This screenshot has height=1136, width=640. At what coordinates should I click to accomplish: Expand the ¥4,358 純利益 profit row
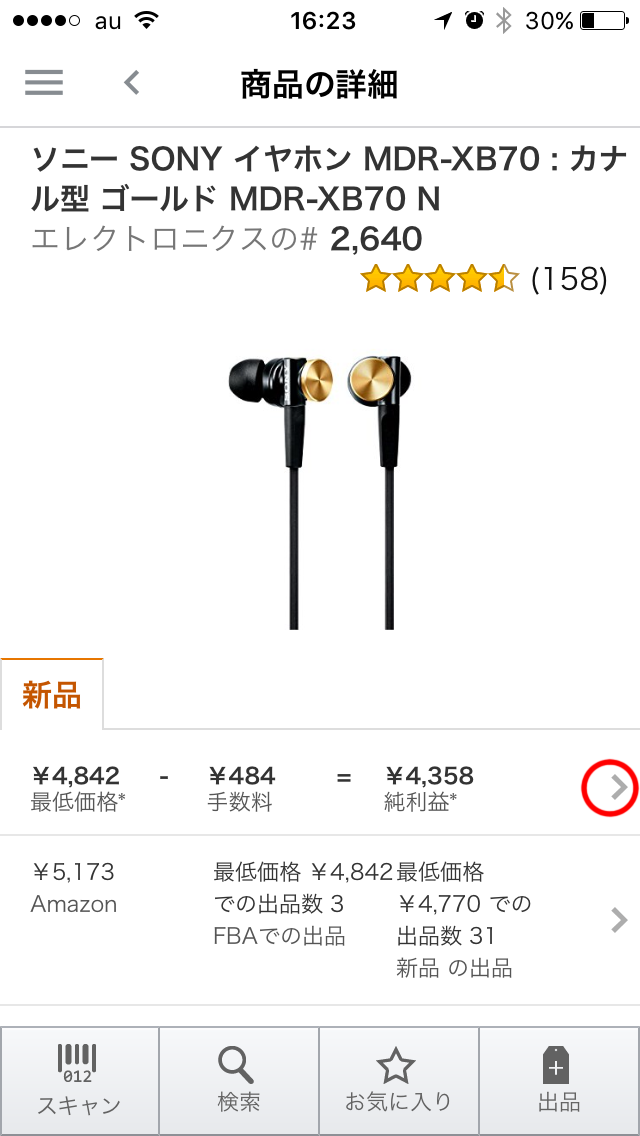[320, 786]
